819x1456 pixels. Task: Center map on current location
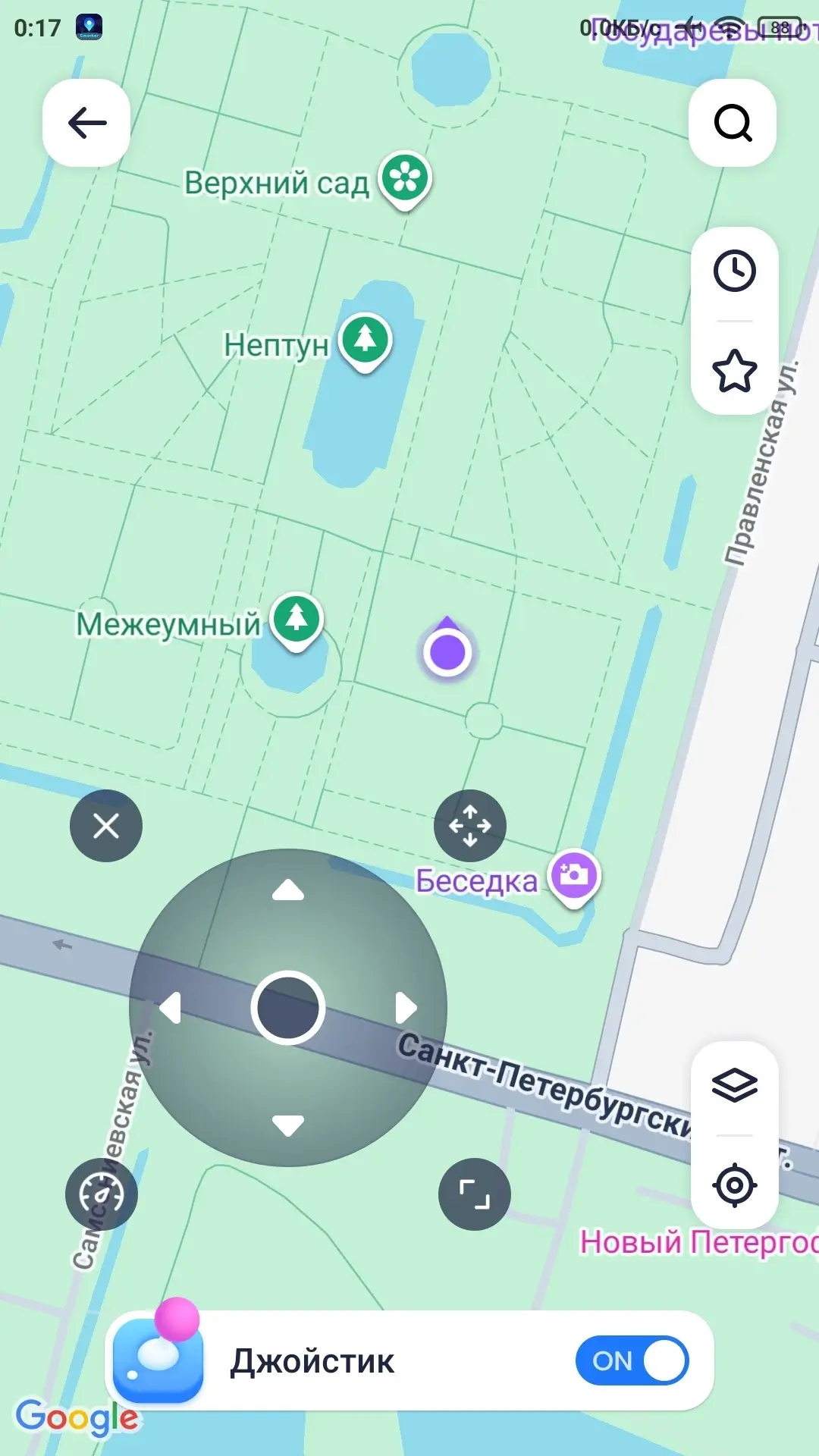click(x=734, y=1185)
